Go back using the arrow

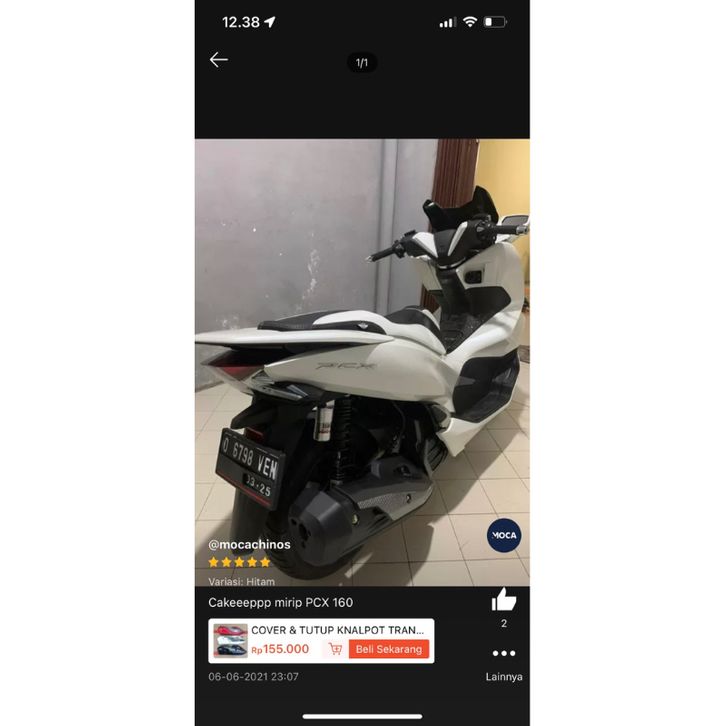(x=219, y=60)
